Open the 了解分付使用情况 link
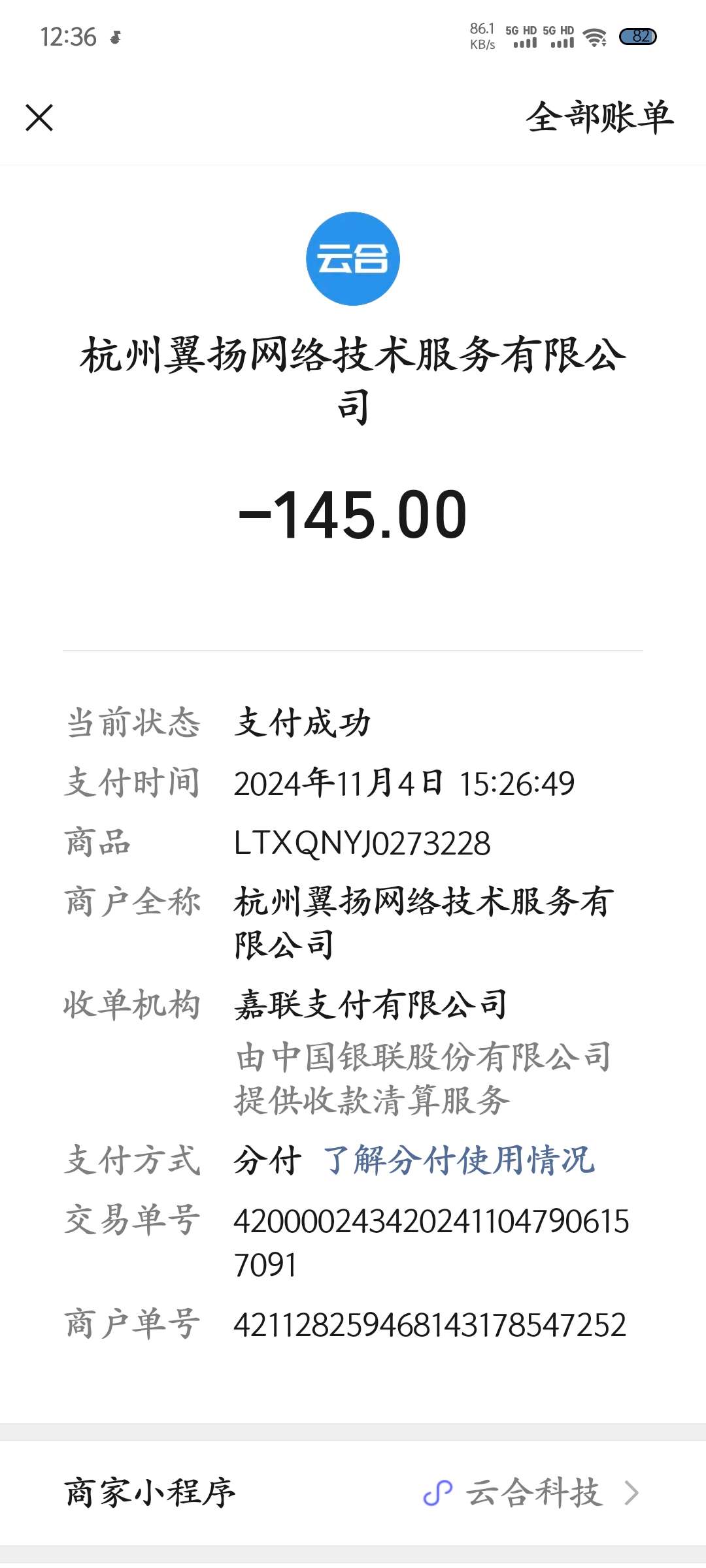This screenshot has height=1568, width=706. 459,1161
